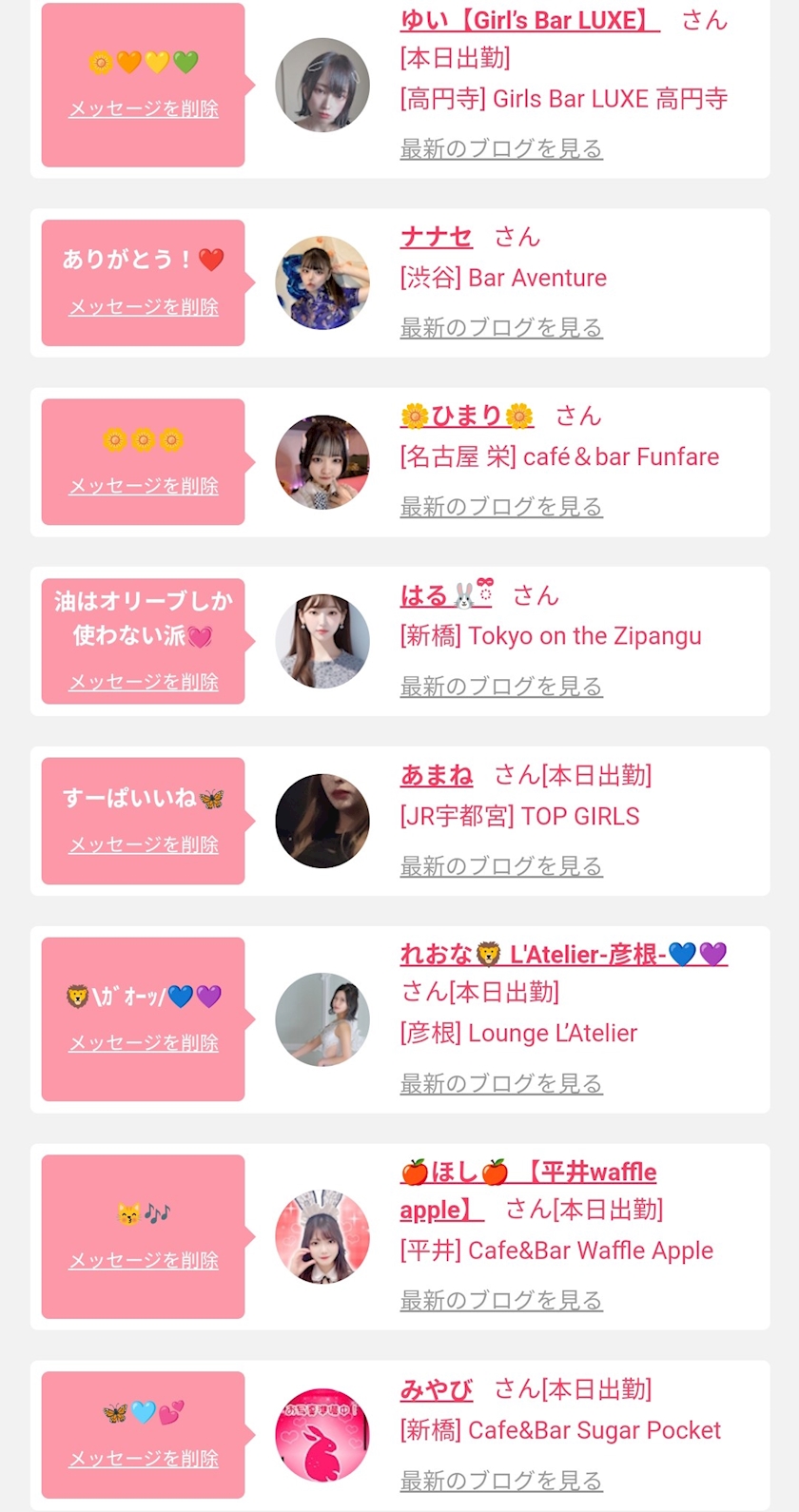Tap あまね's profile photo
799x1512 pixels.
[x=322, y=821]
